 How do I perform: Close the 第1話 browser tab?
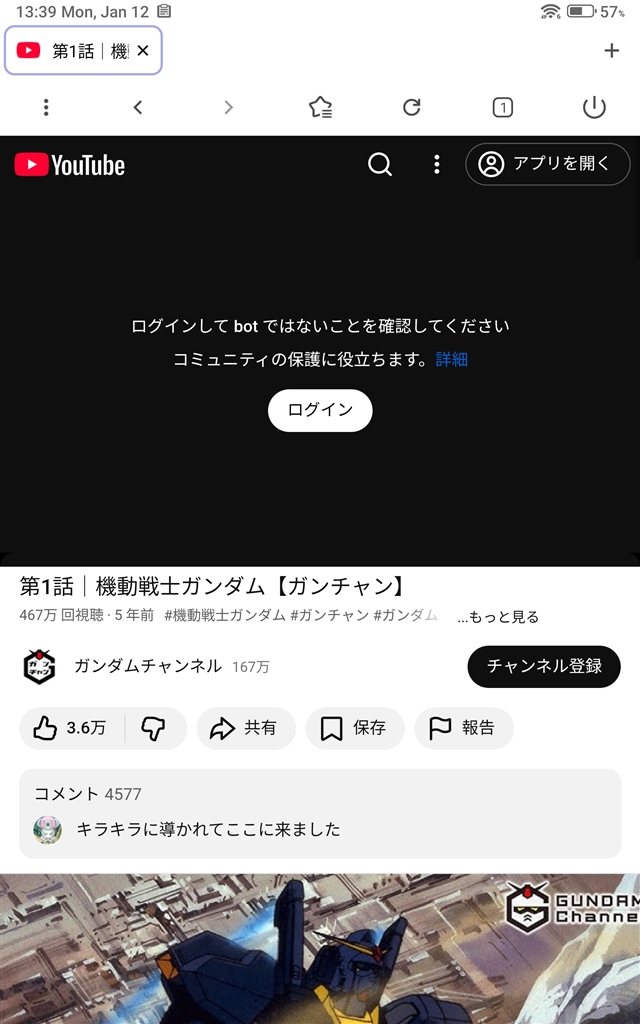click(143, 51)
